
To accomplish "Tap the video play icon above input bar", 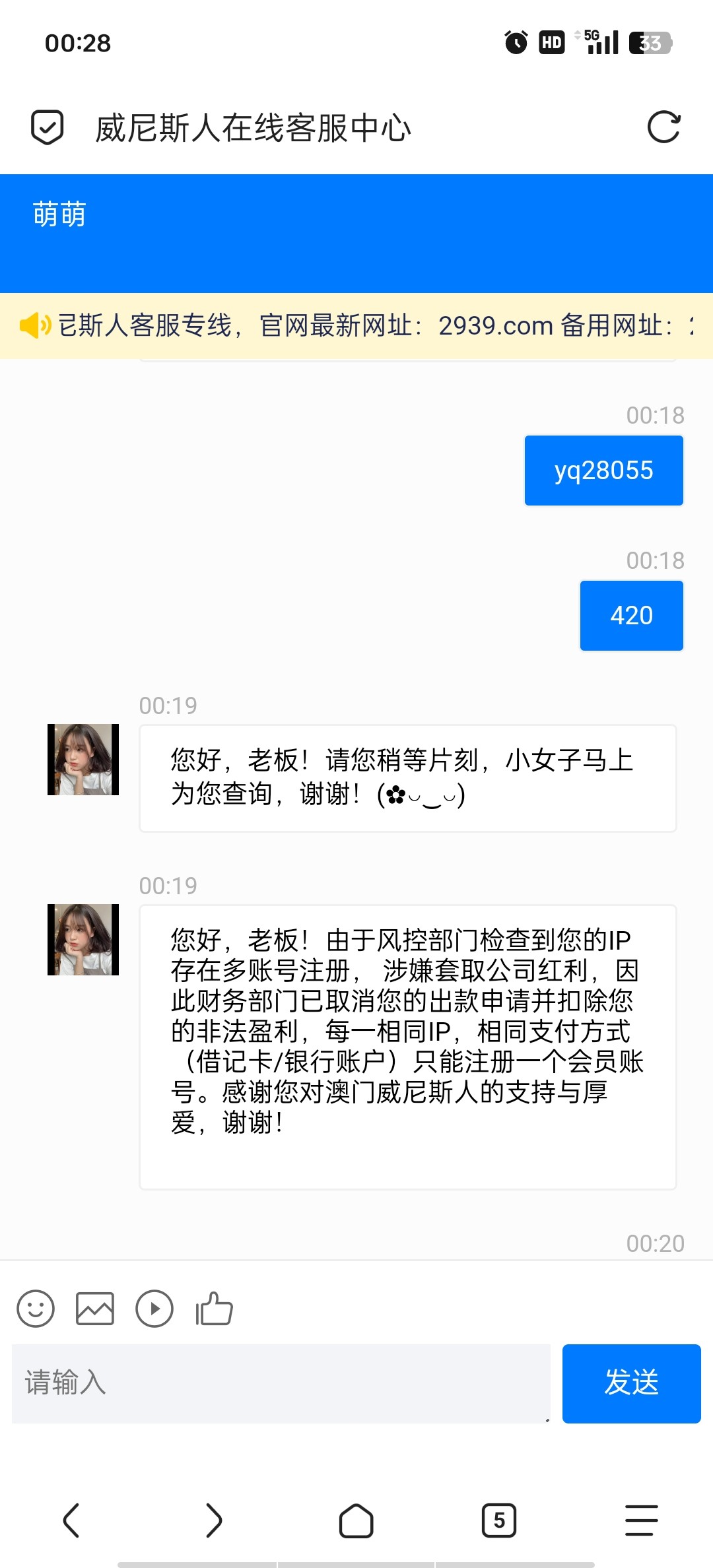I will point(154,1309).
